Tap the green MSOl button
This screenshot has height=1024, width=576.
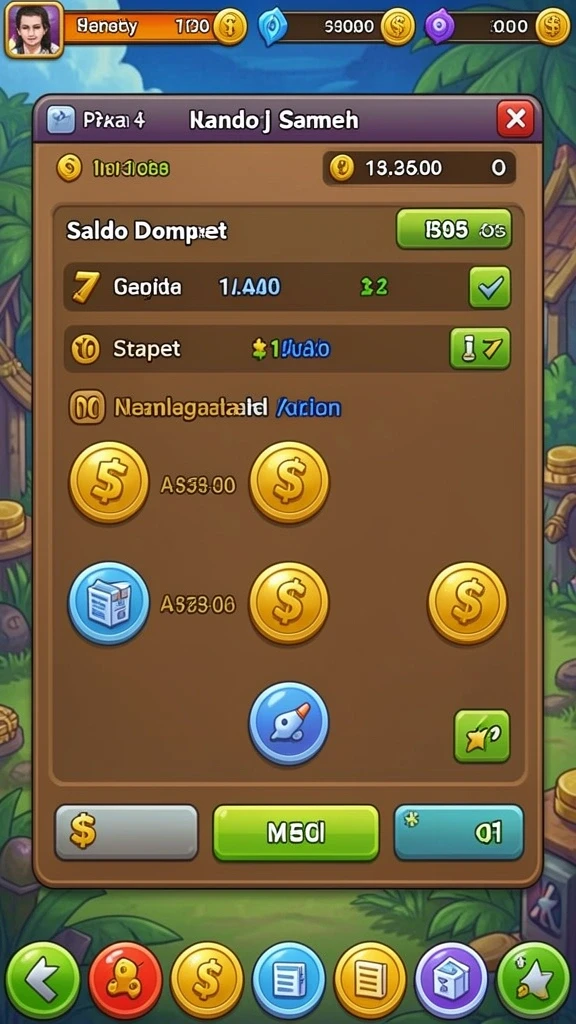pos(296,832)
